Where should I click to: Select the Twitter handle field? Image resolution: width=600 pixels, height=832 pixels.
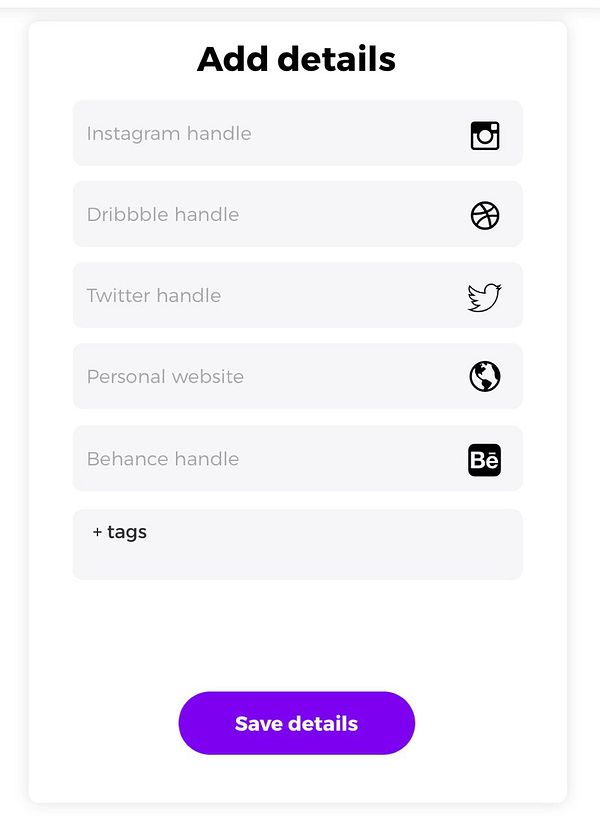pyautogui.click(x=270, y=296)
